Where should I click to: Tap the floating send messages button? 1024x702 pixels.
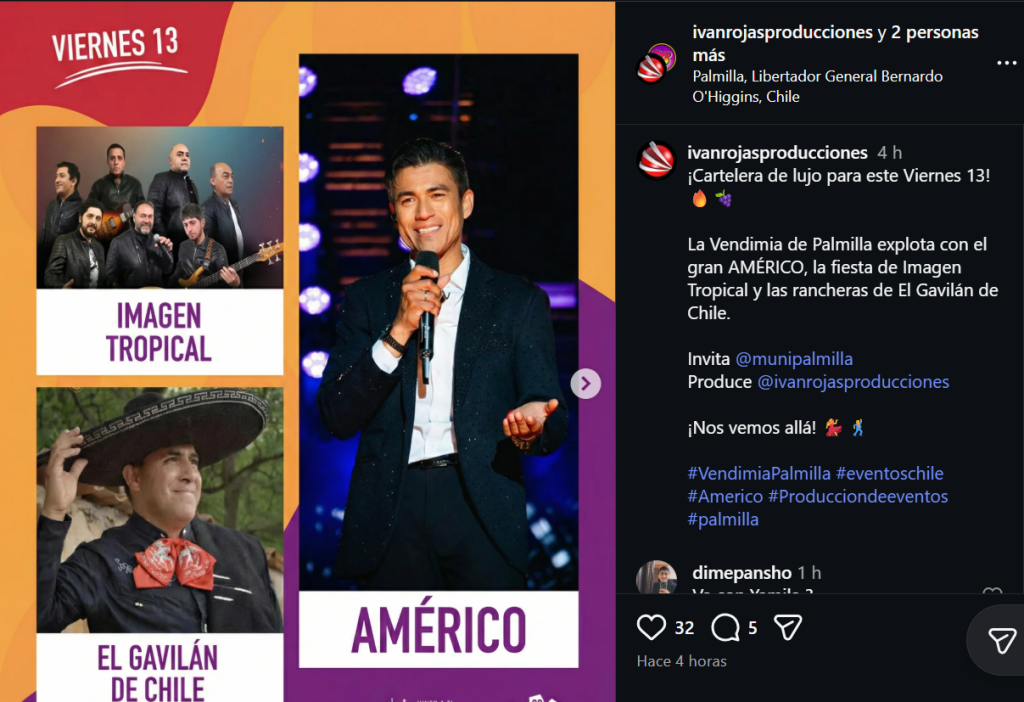pos(1001,640)
